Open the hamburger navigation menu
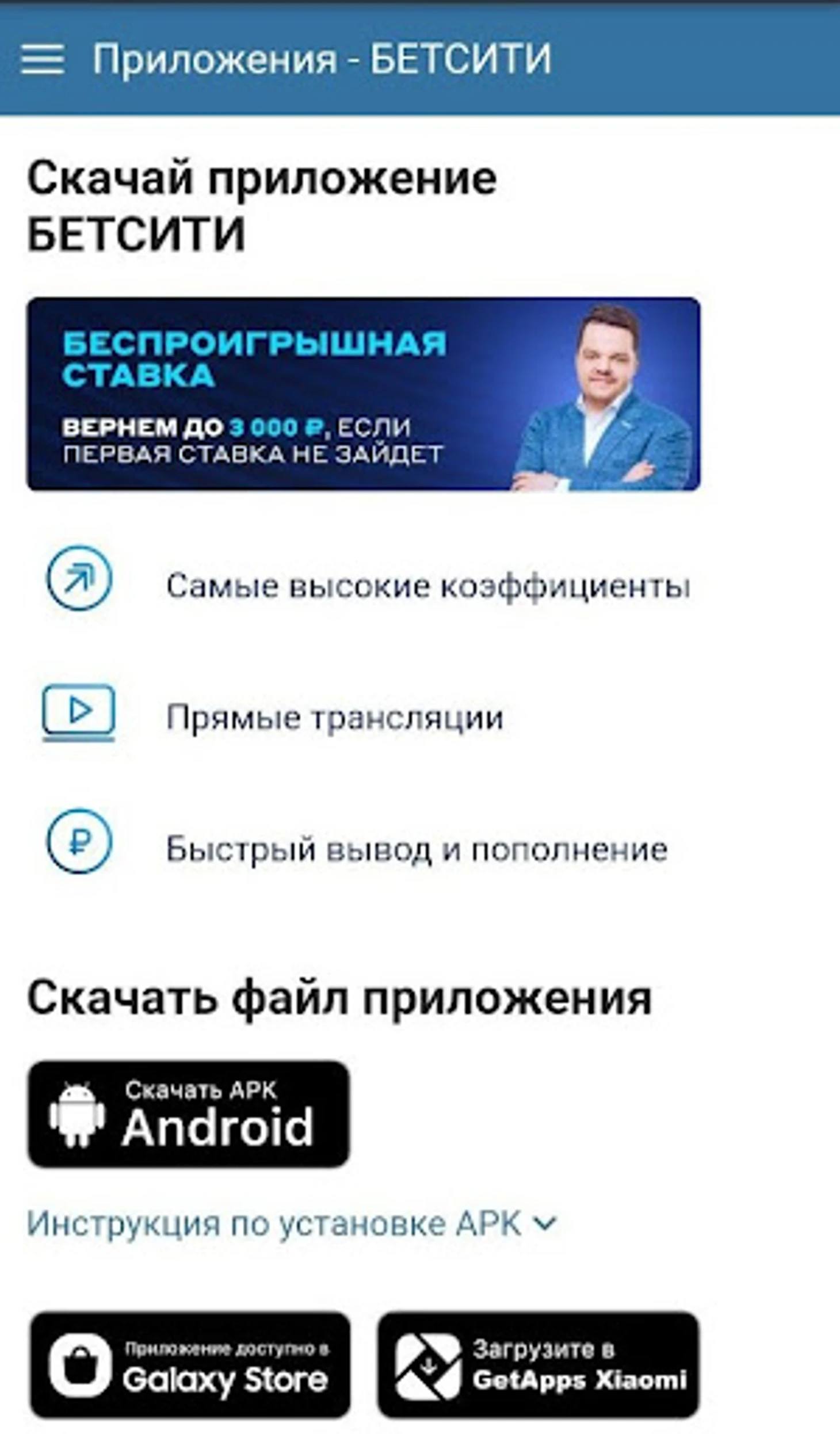 click(x=42, y=59)
